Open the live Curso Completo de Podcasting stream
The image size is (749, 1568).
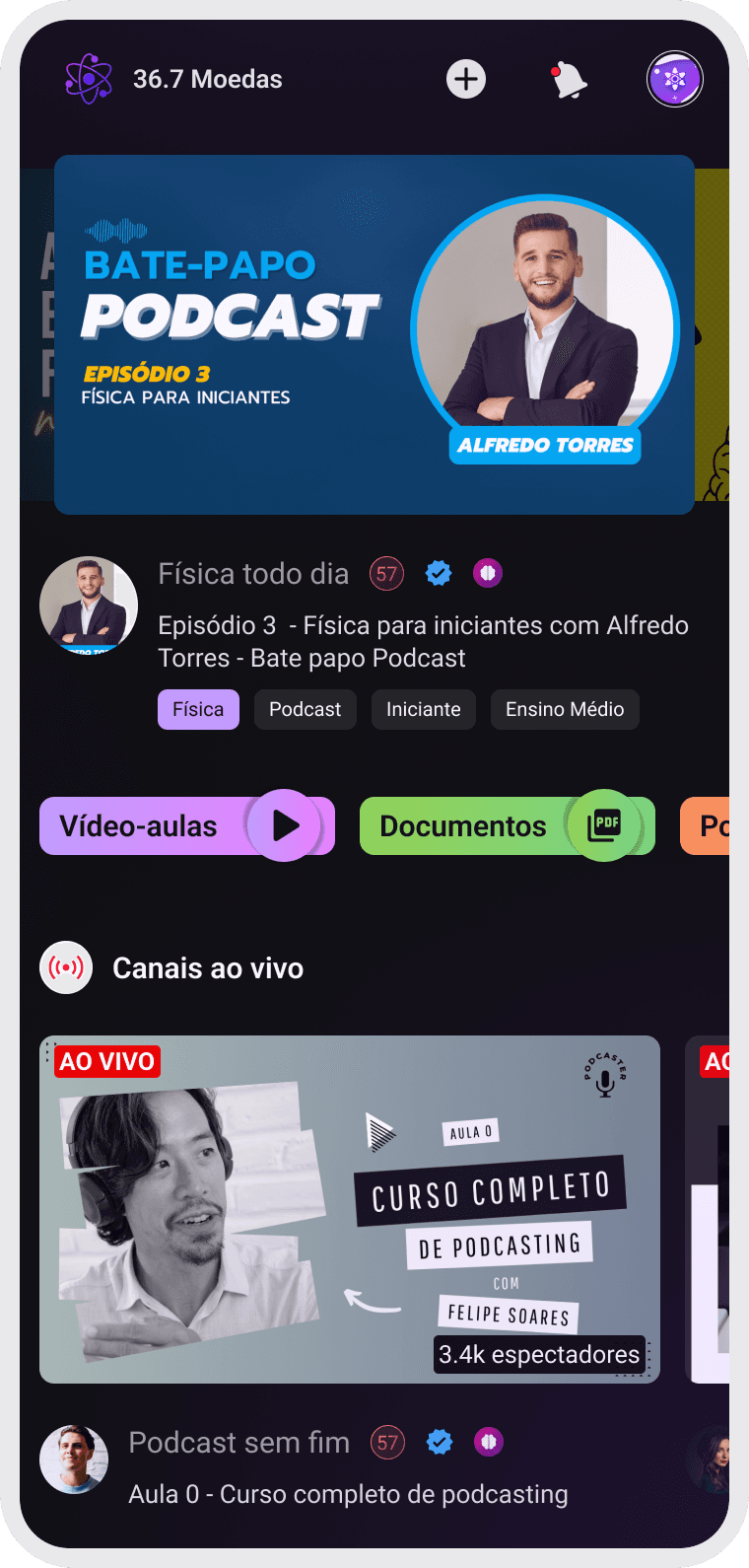[350, 1209]
